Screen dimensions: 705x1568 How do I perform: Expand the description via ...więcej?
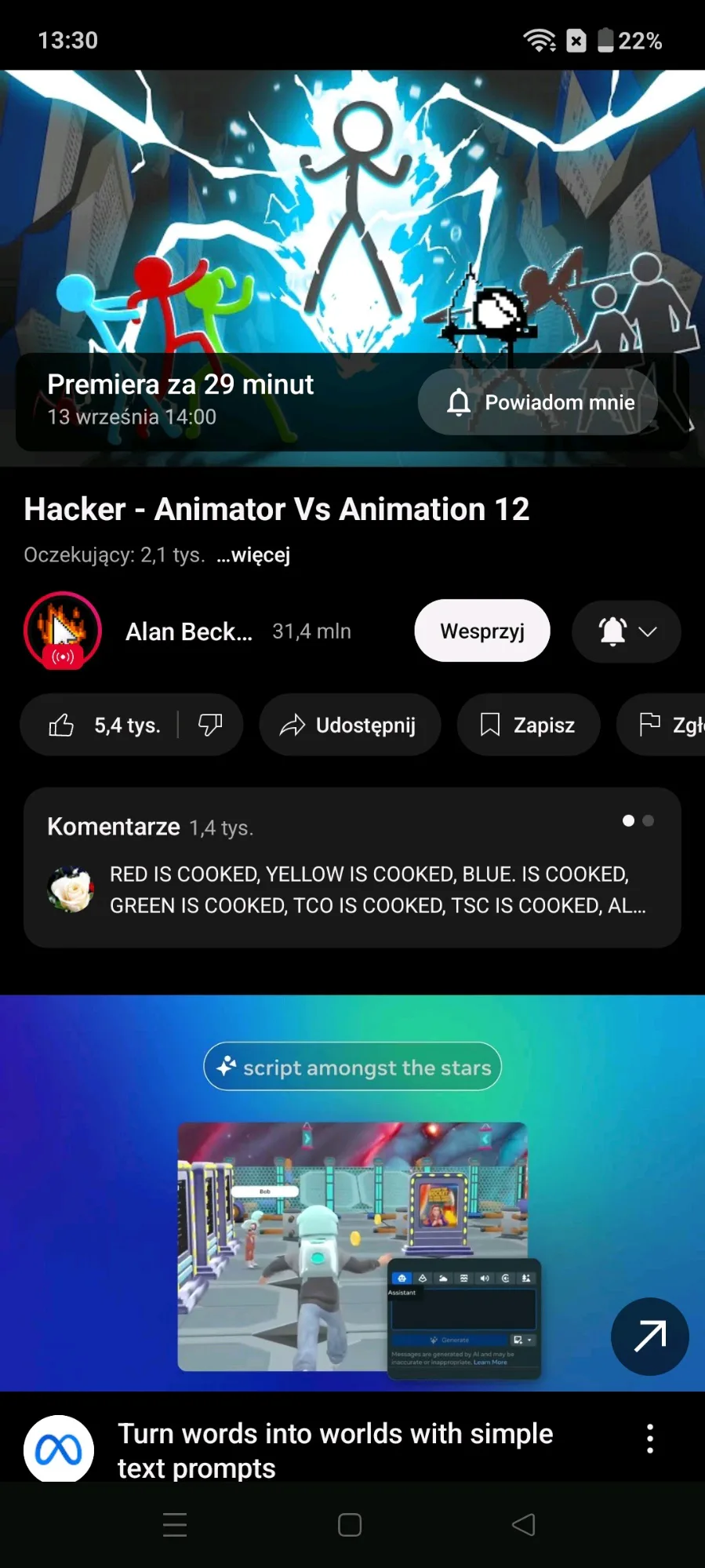(253, 555)
